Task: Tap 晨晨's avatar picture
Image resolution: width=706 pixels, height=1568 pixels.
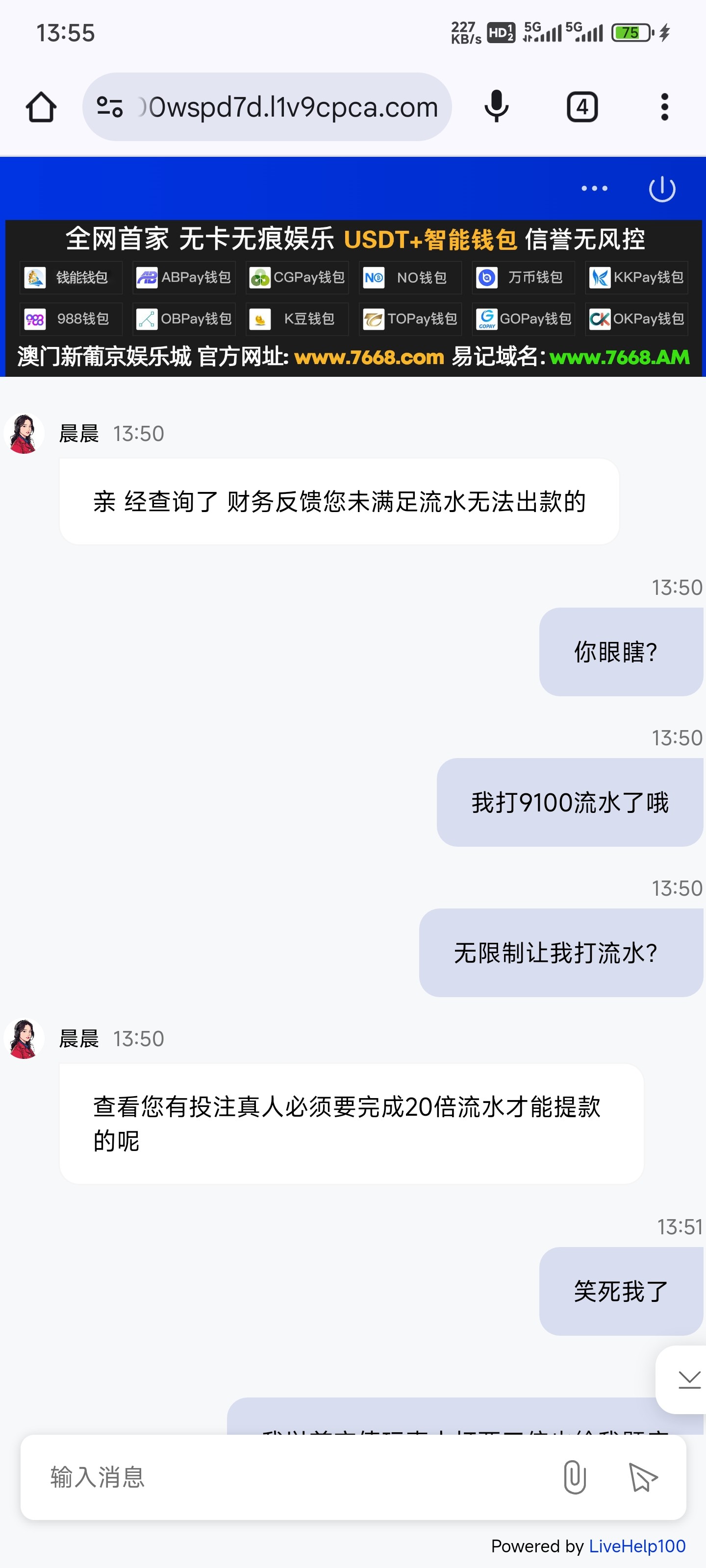Action: 25,433
